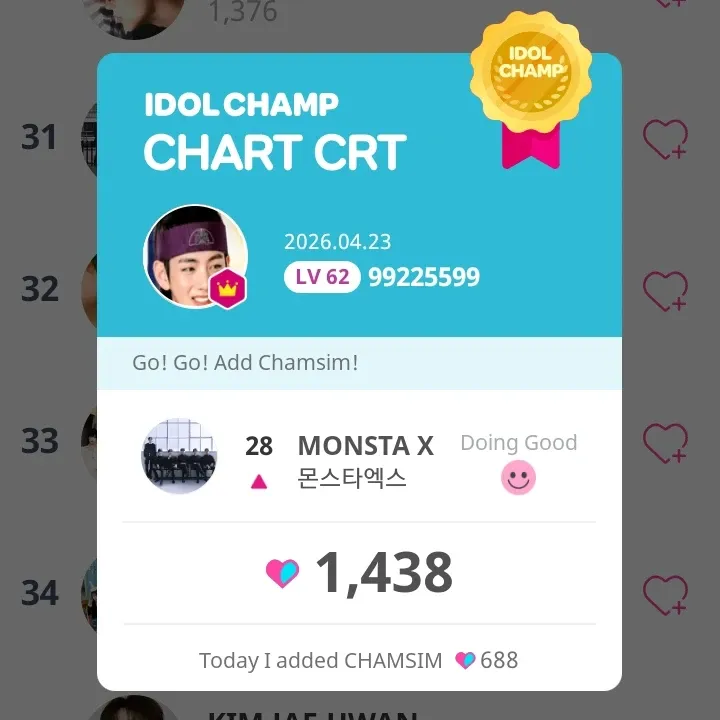This screenshot has height=720, width=720.
Task: Add a heart vote for rank 31
Action: pos(665,139)
